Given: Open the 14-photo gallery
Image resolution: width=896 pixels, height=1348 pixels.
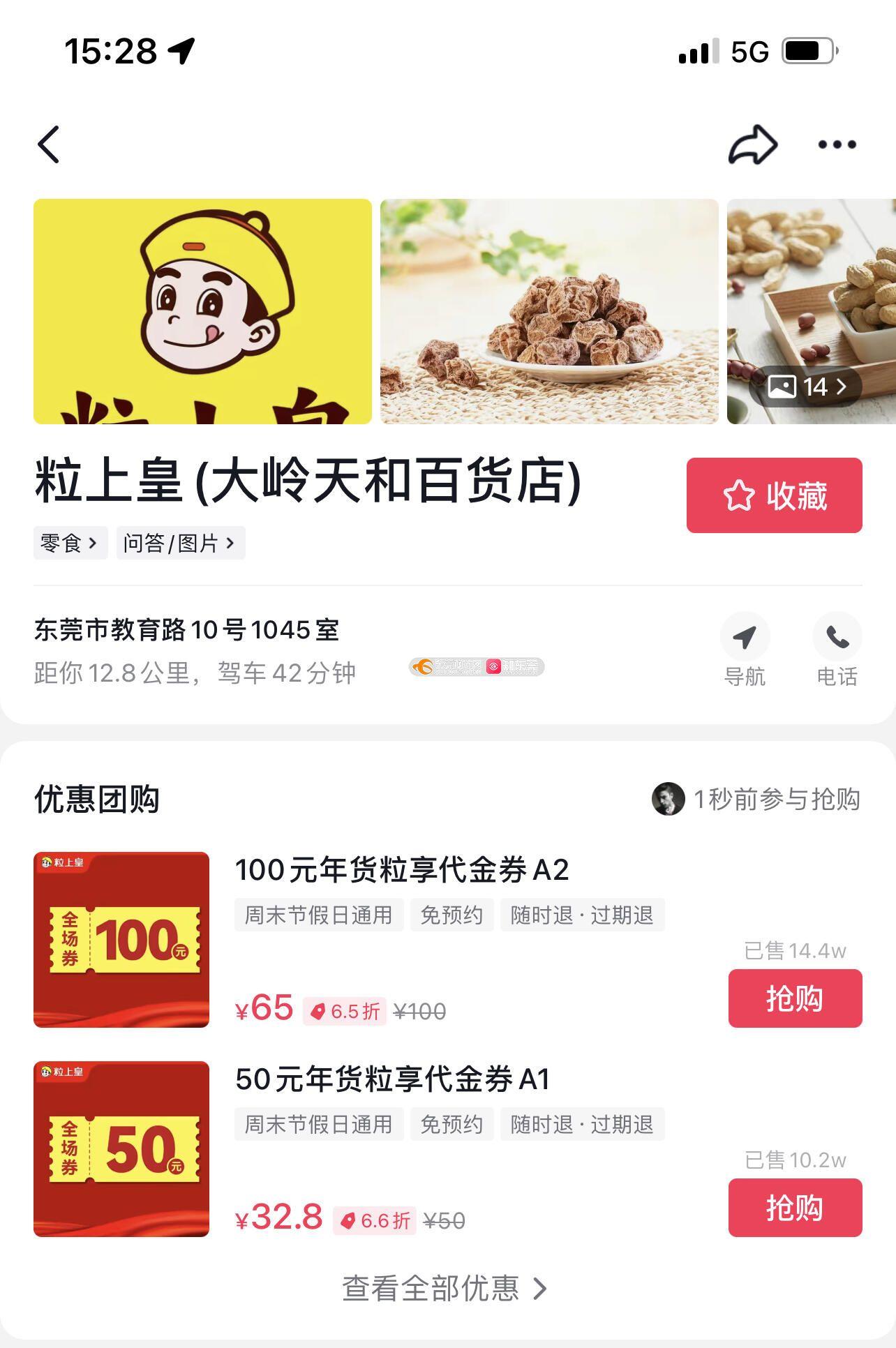Looking at the screenshot, I should pos(806,387).
